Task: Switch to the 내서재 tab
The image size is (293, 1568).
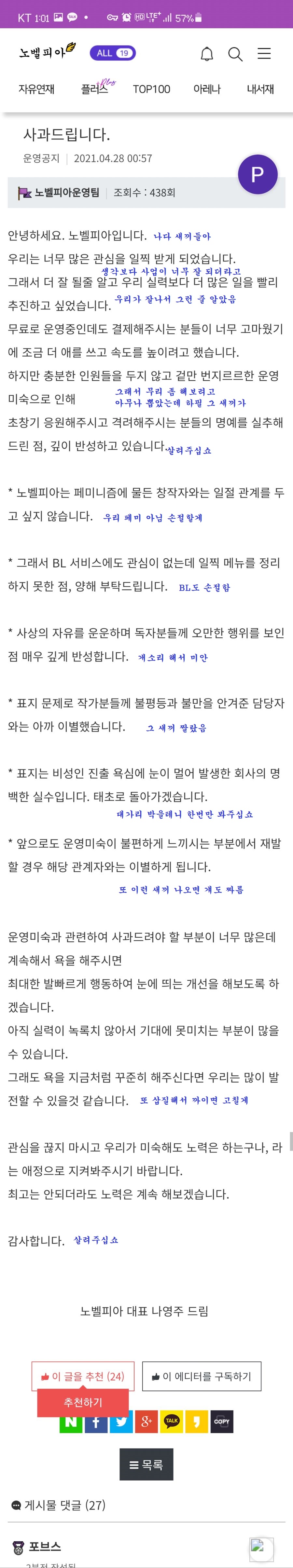Action: point(260,89)
